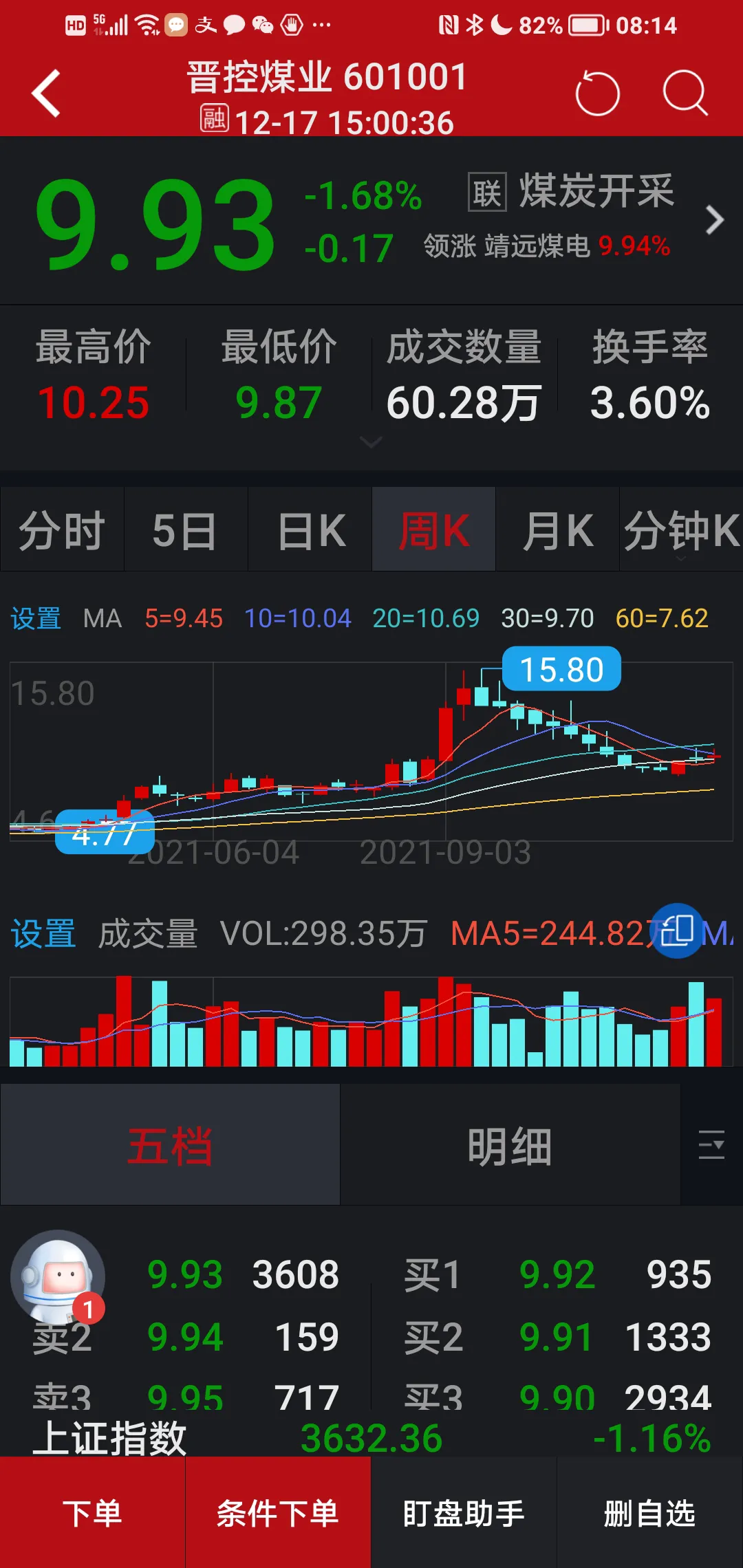This screenshot has width=743, height=1568.
Task: Switch to the 五档 tab
Action: click(x=170, y=1145)
